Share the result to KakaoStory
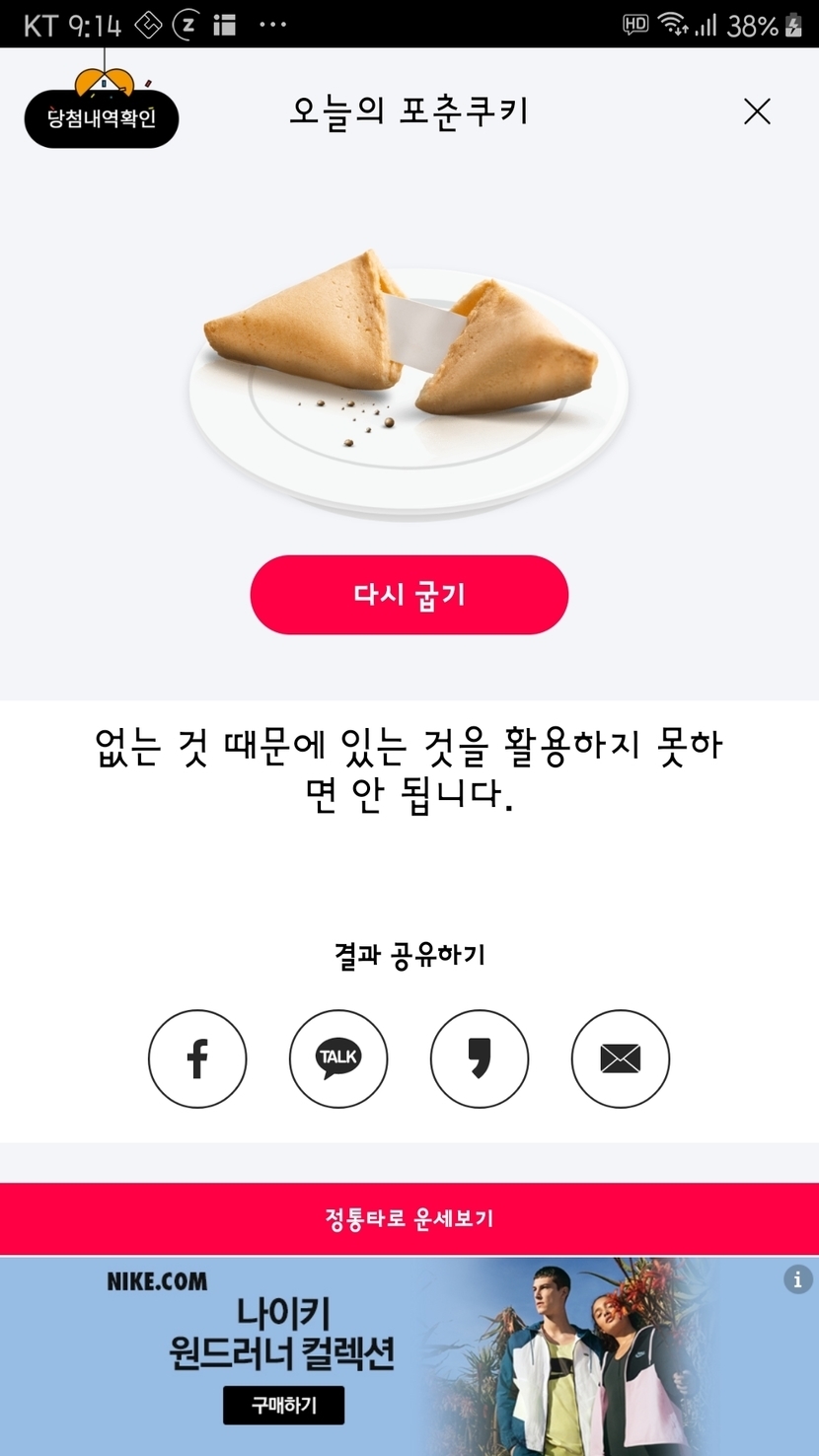 (x=480, y=1059)
